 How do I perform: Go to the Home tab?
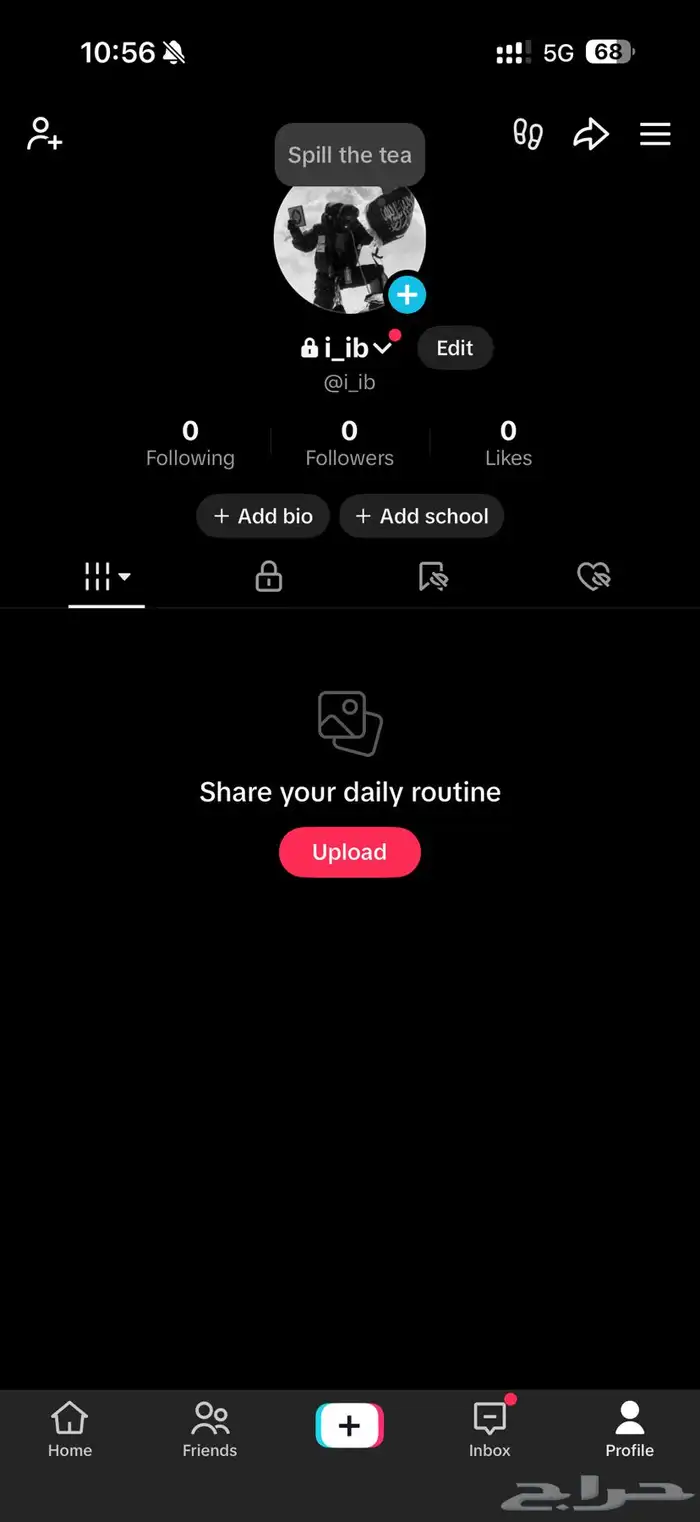tap(70, 1430)
